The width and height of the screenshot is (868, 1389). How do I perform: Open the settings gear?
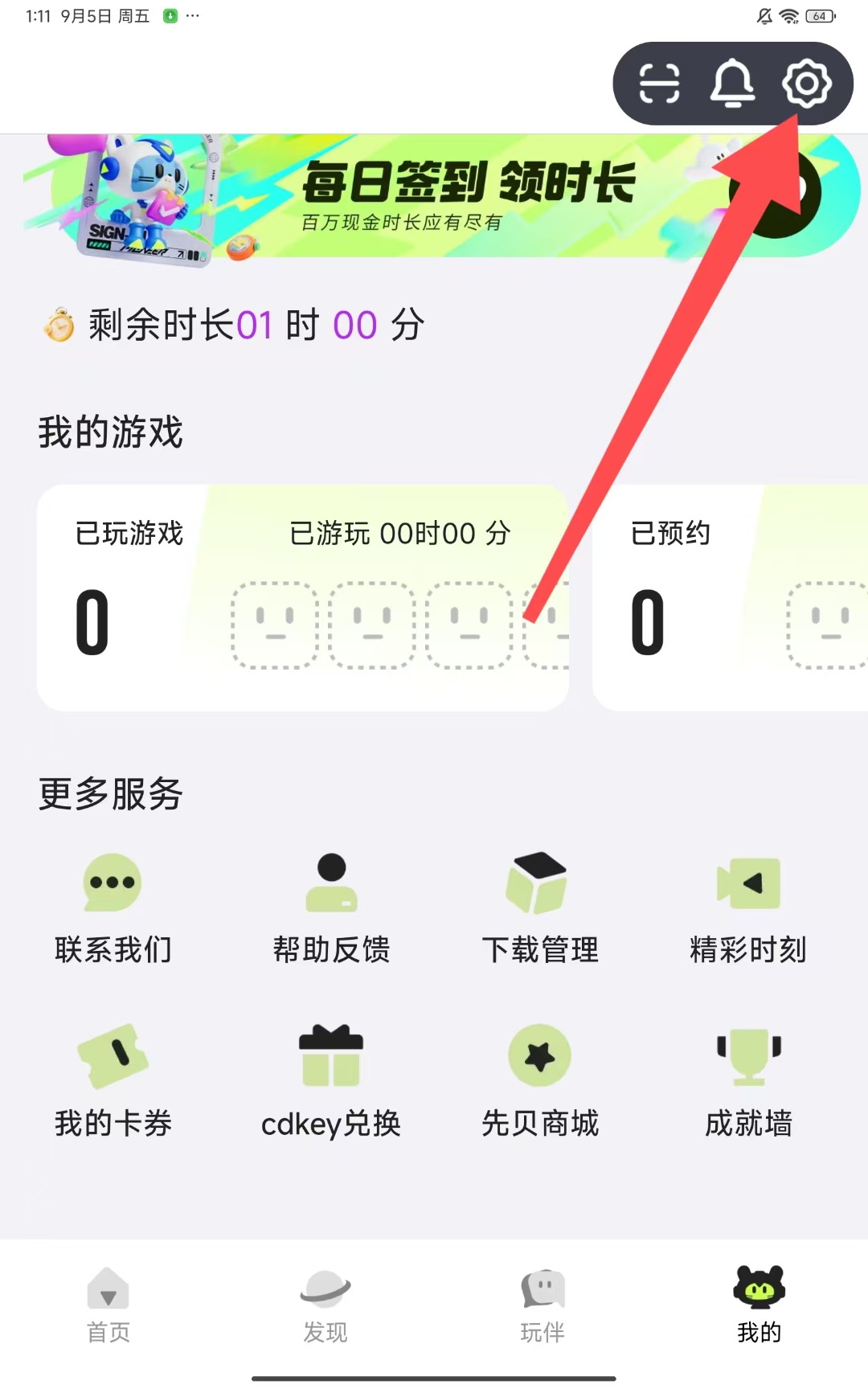point(806,84)
